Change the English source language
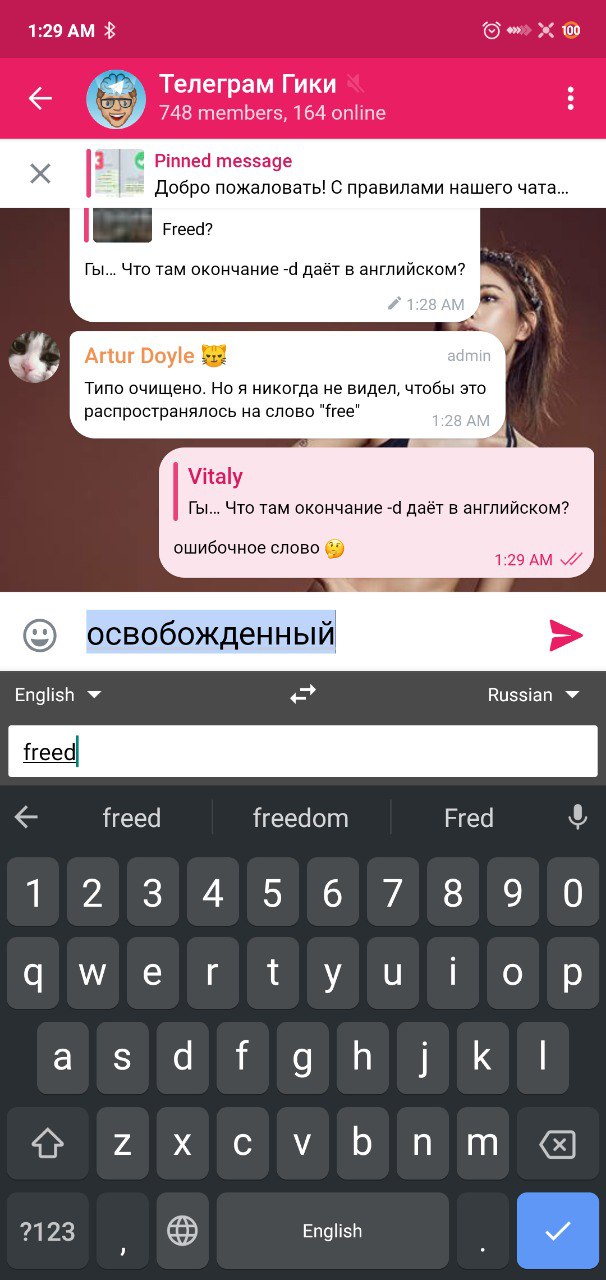Screen dimensions: 606x1280 (58, 695)
